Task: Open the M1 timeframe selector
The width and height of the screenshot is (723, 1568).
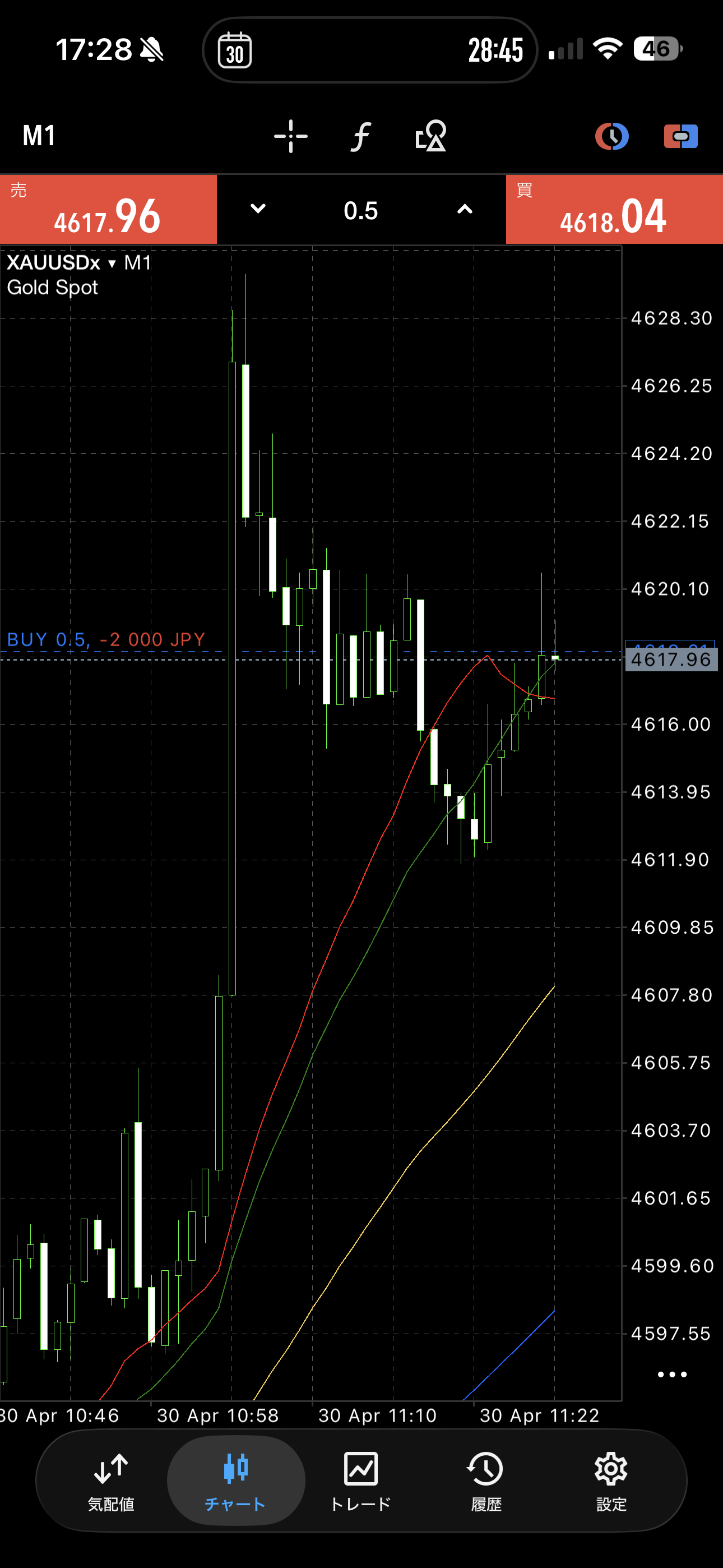Action: [39, 135]
